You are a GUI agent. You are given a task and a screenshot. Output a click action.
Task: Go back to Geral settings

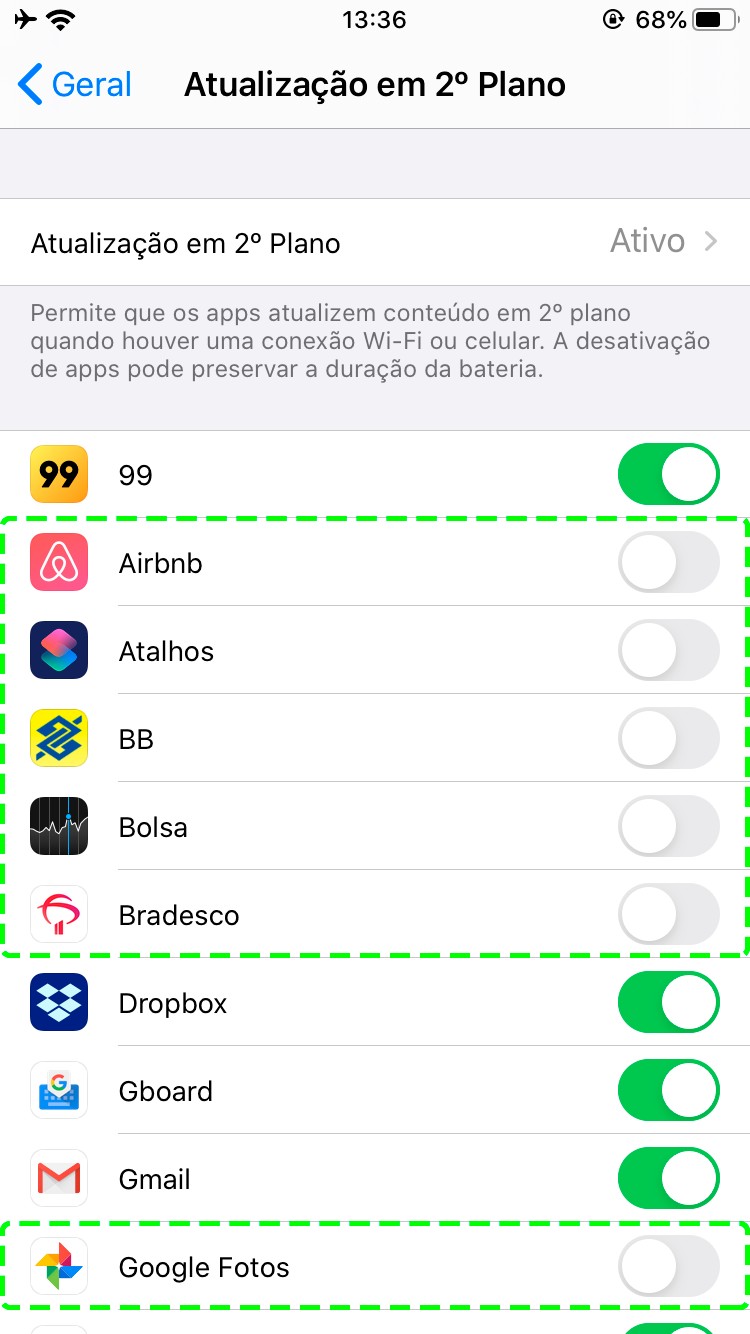[x=76, y=85]
